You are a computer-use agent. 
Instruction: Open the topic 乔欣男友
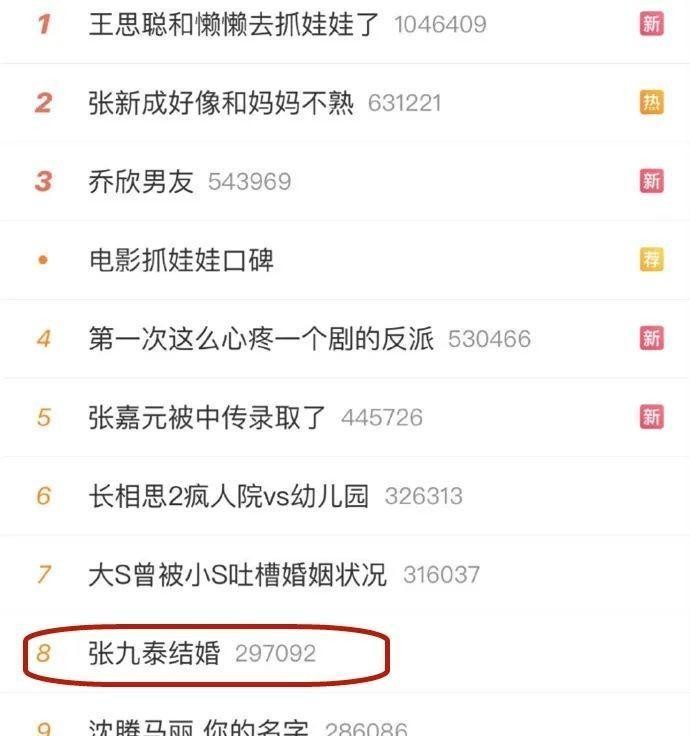click(141, 181)
